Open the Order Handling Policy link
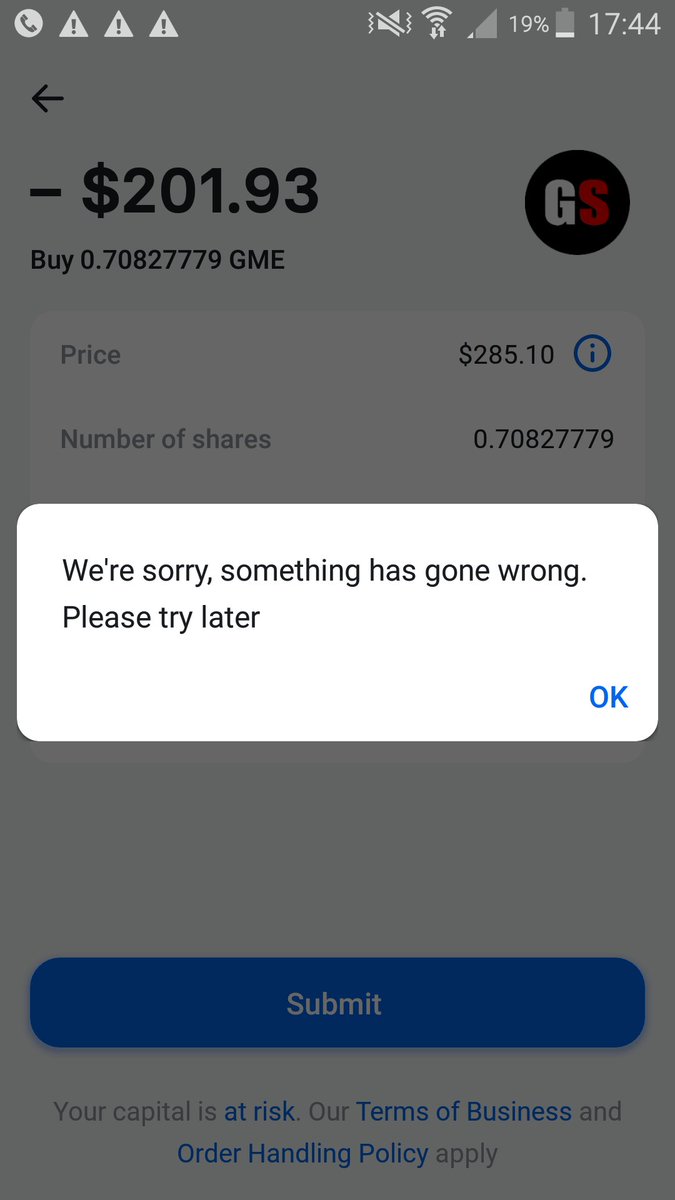This screenshot has width=675, height=1200. pos(302,1153)
